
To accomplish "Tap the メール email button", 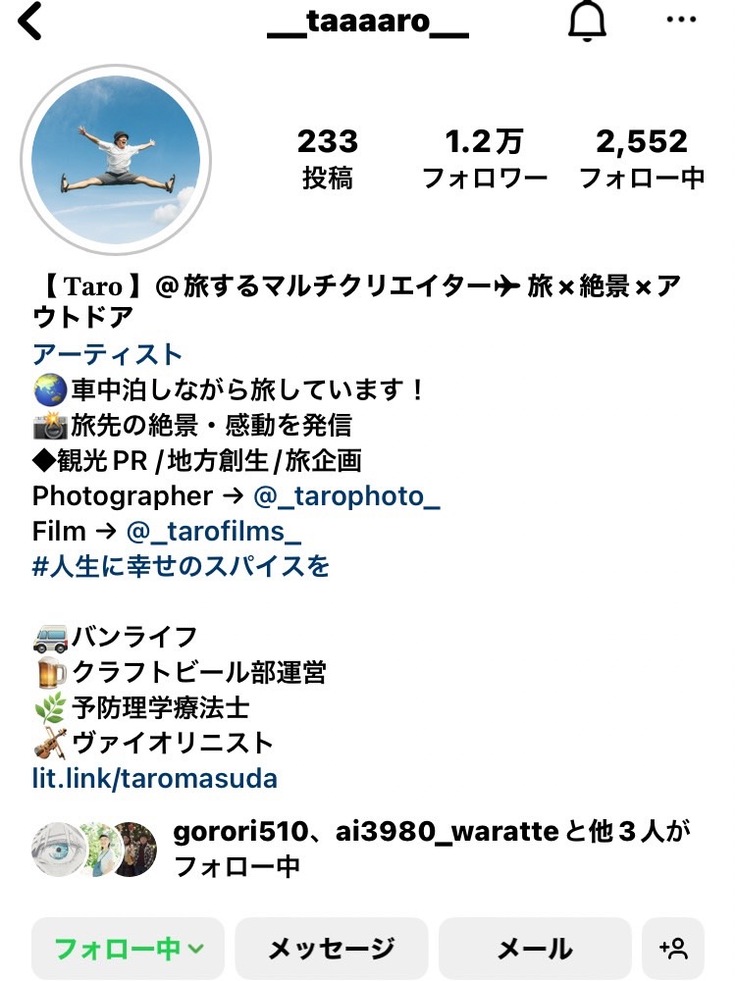I will 534,948.
